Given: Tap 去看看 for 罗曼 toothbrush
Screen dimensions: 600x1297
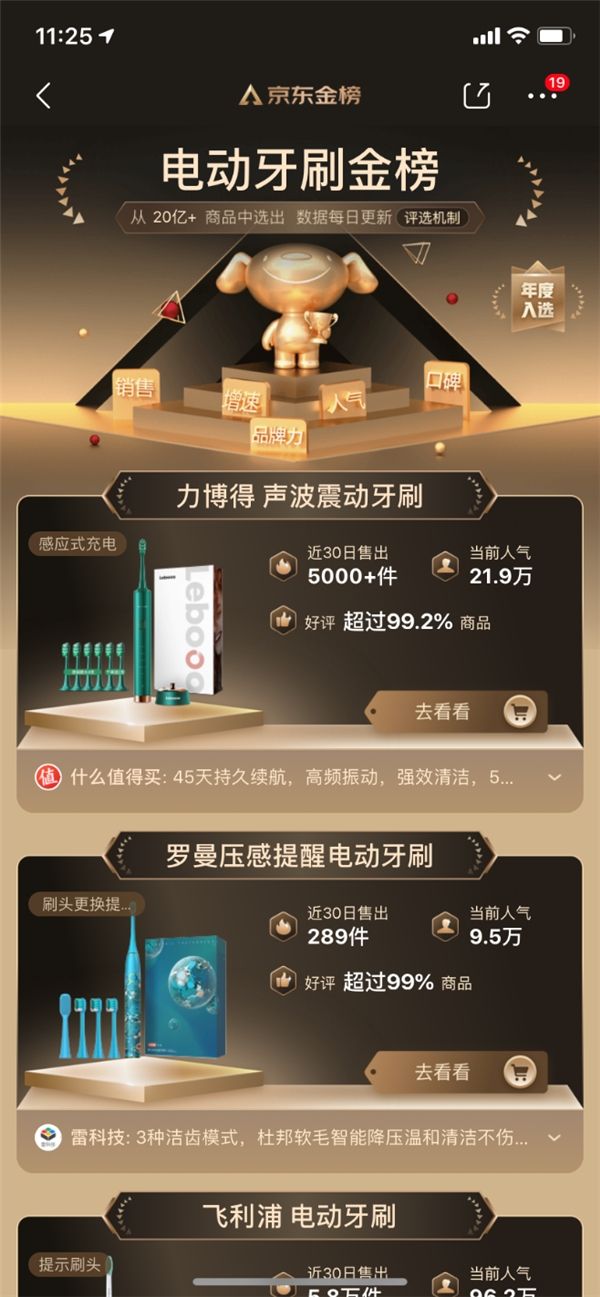Looking at the screenshot, I should (459, 1072).
